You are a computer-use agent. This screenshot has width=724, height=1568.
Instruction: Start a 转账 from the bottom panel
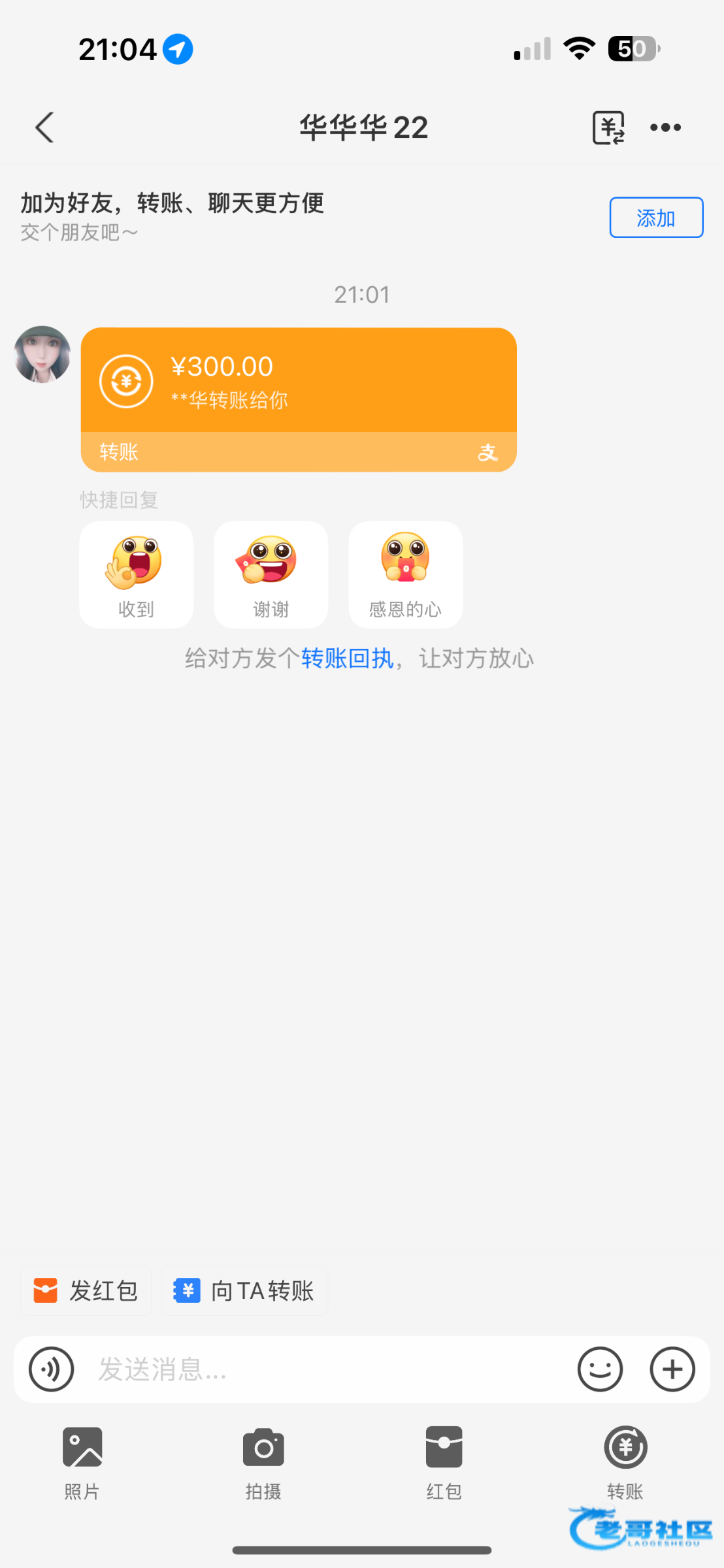pos(625,1462)
